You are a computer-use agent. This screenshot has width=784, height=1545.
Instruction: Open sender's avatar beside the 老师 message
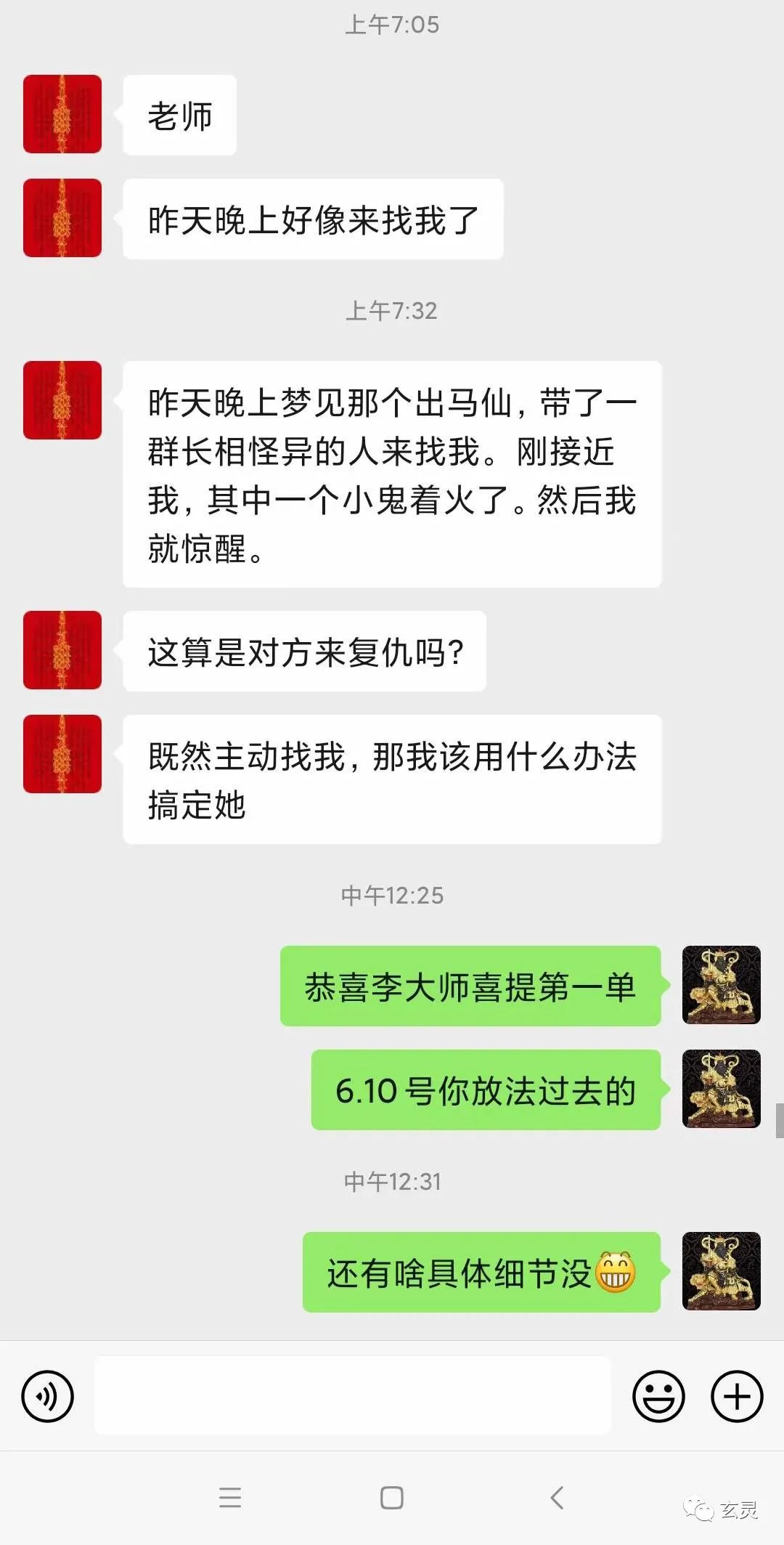[62, 114]
